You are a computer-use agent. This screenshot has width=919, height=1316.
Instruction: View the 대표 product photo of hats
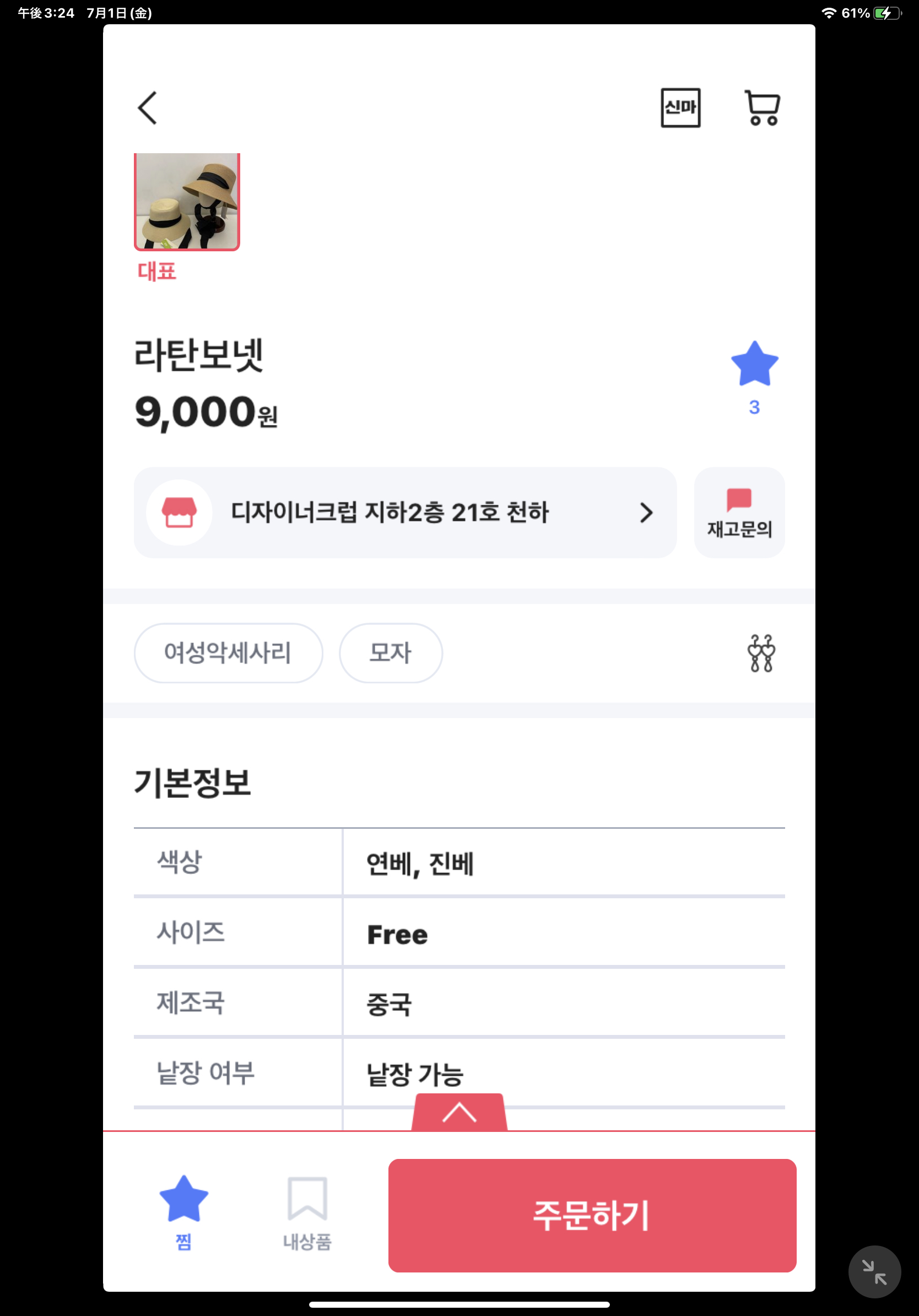[x=187, y=201]
